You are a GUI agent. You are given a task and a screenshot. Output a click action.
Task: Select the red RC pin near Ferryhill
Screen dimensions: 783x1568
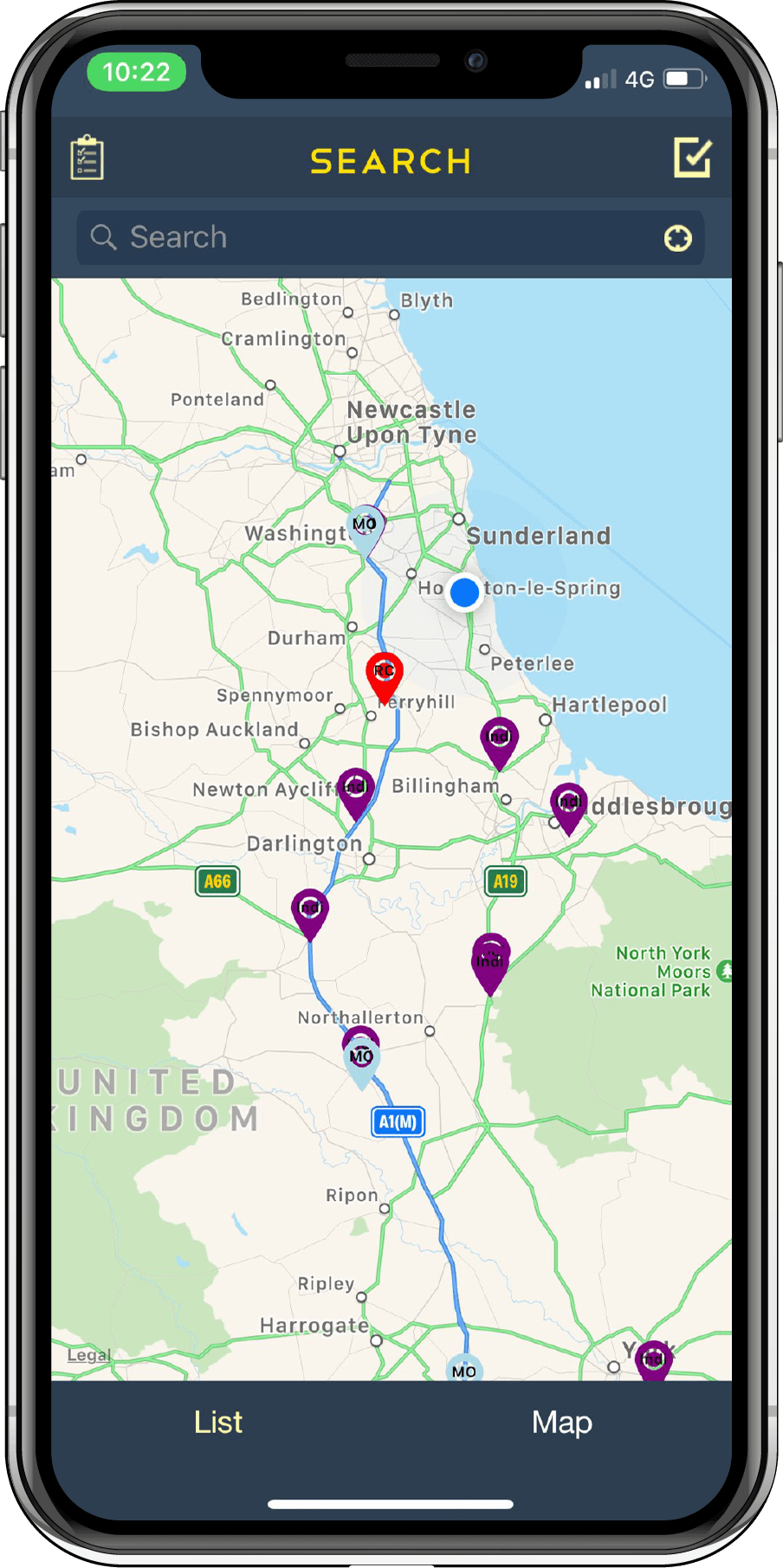point(384,673)
